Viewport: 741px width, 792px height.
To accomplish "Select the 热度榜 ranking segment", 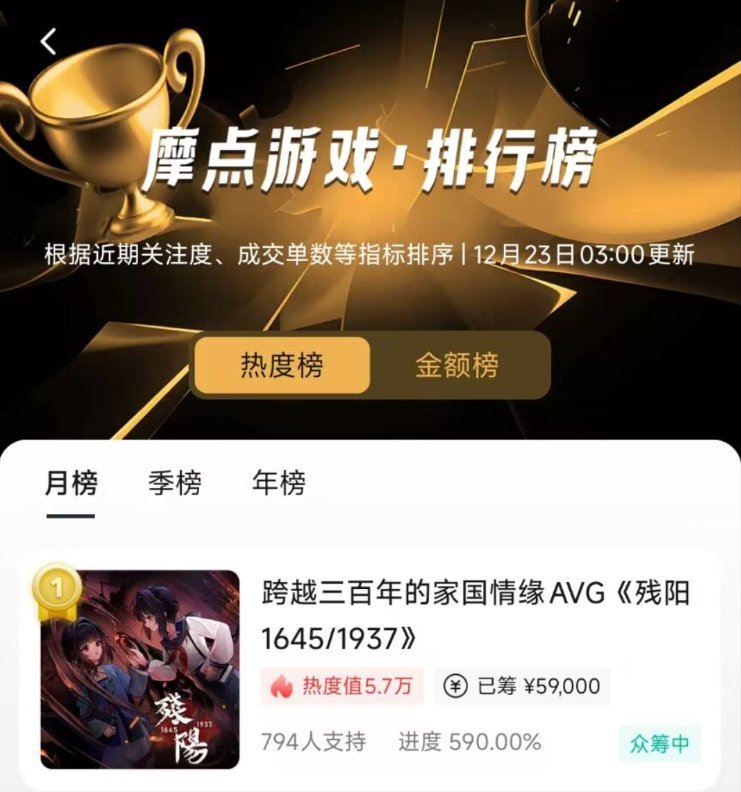I will pyautogui.click(x=282, y=365).
